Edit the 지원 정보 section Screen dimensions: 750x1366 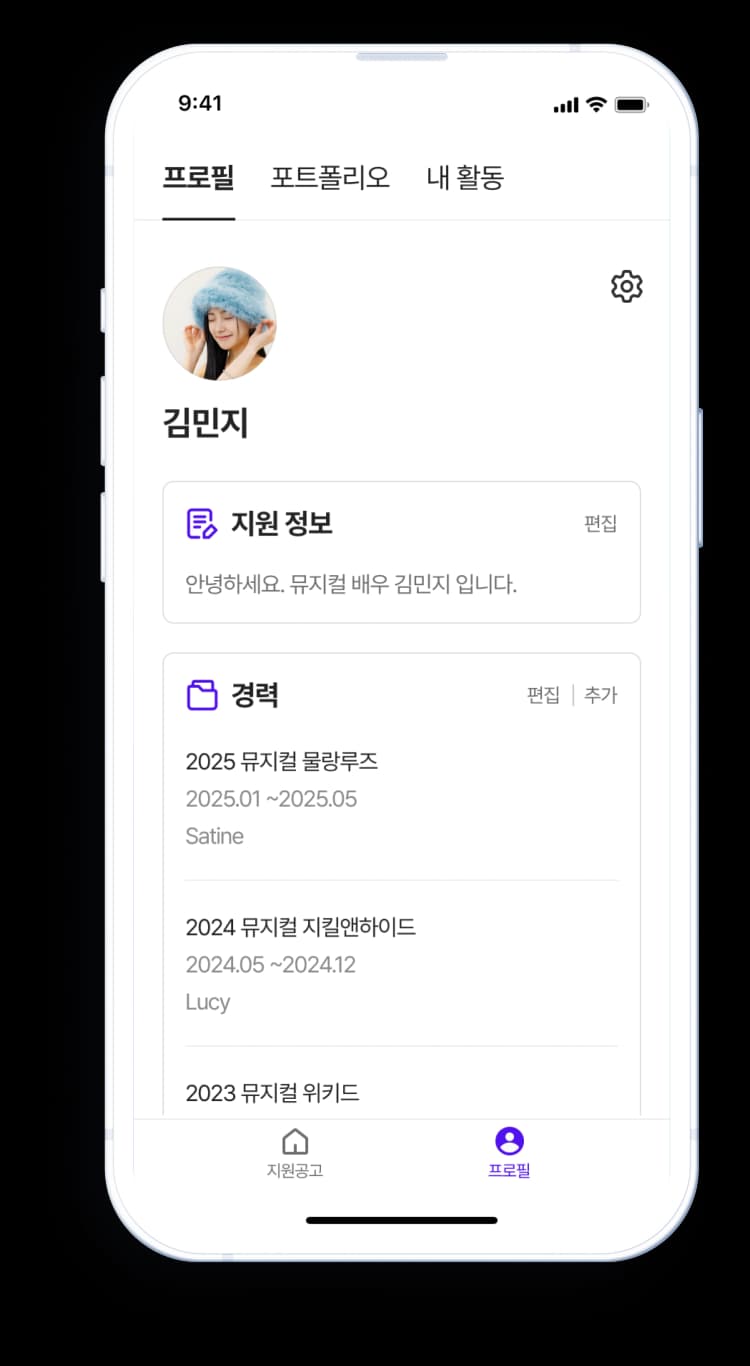[600, 524]
